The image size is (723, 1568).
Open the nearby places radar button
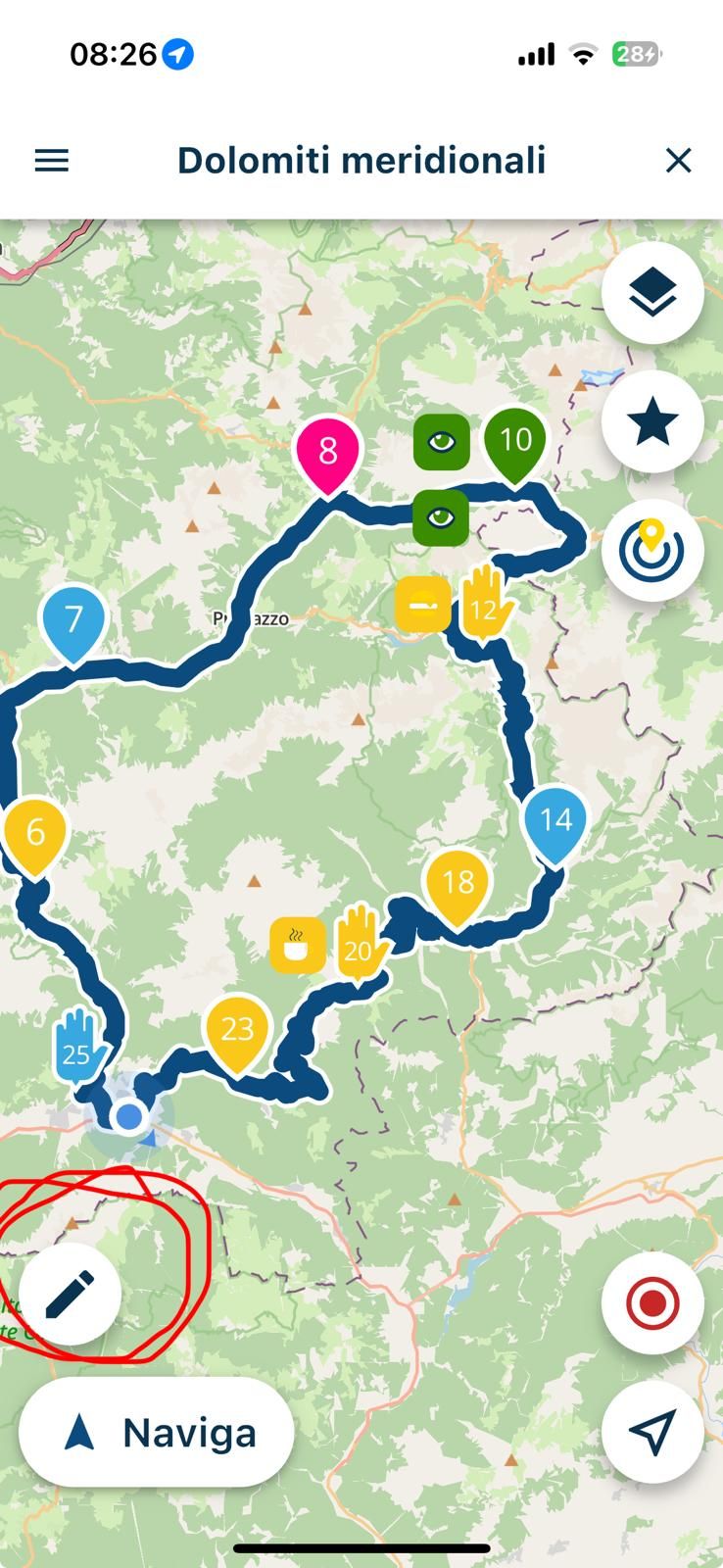652,551
